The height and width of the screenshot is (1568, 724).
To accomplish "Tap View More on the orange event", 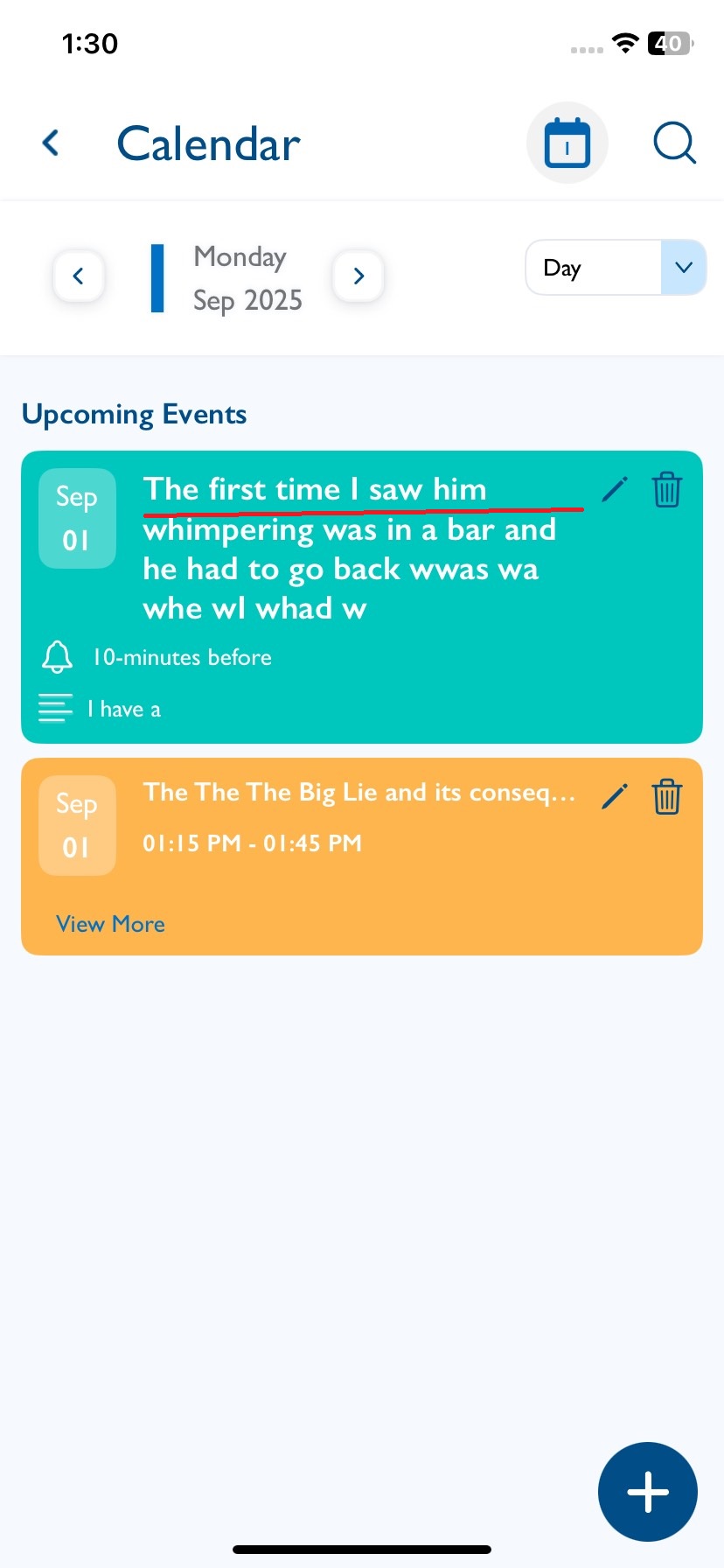I will point(110,924).
